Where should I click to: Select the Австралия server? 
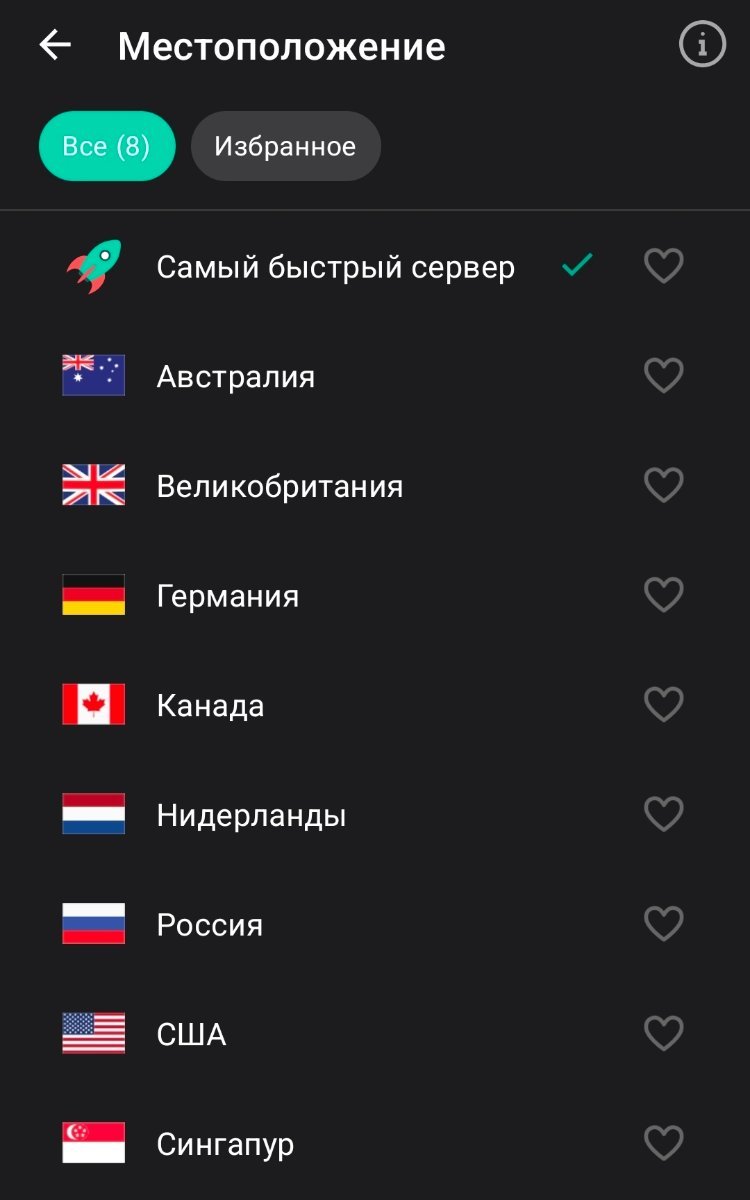236,377
